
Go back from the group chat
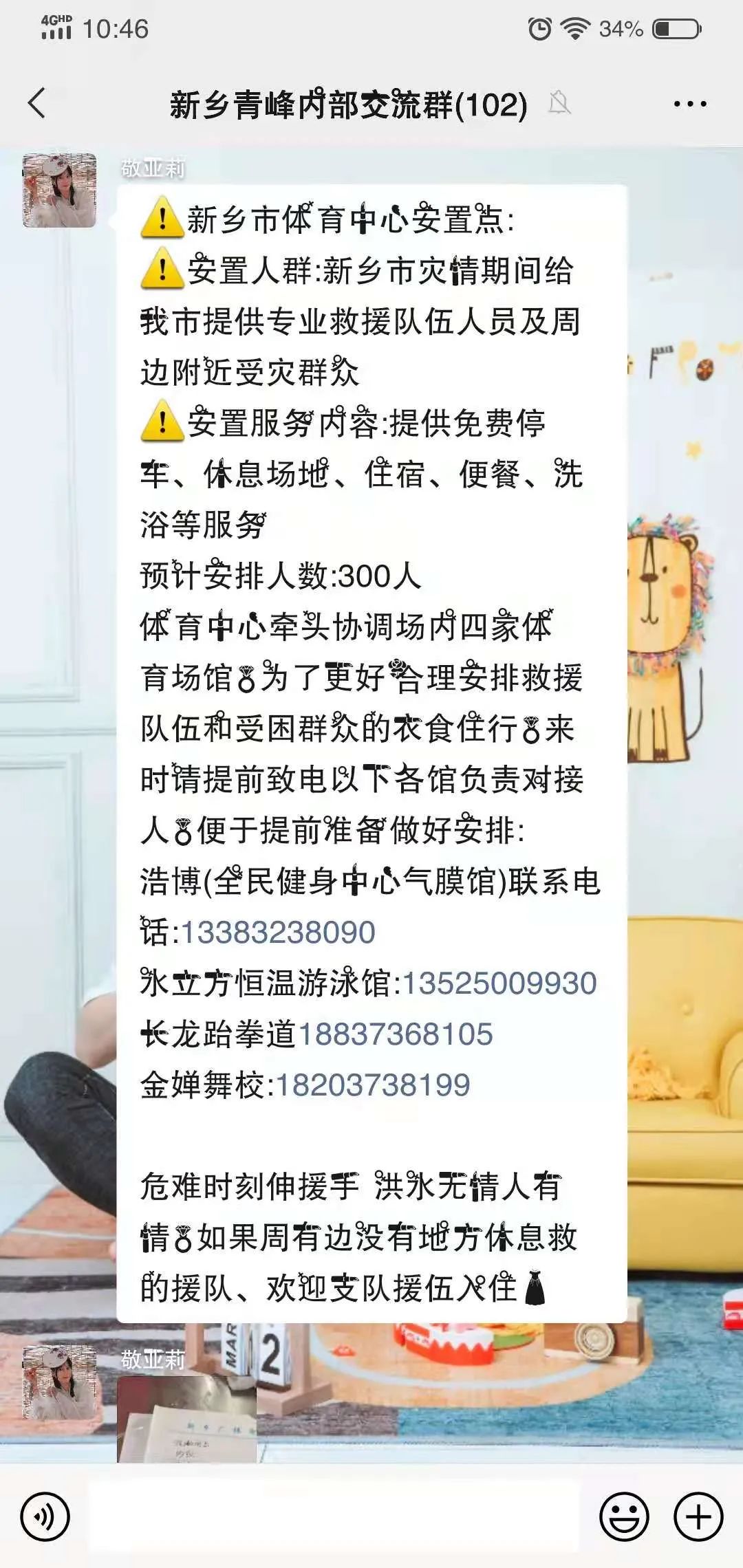[37, 104]
